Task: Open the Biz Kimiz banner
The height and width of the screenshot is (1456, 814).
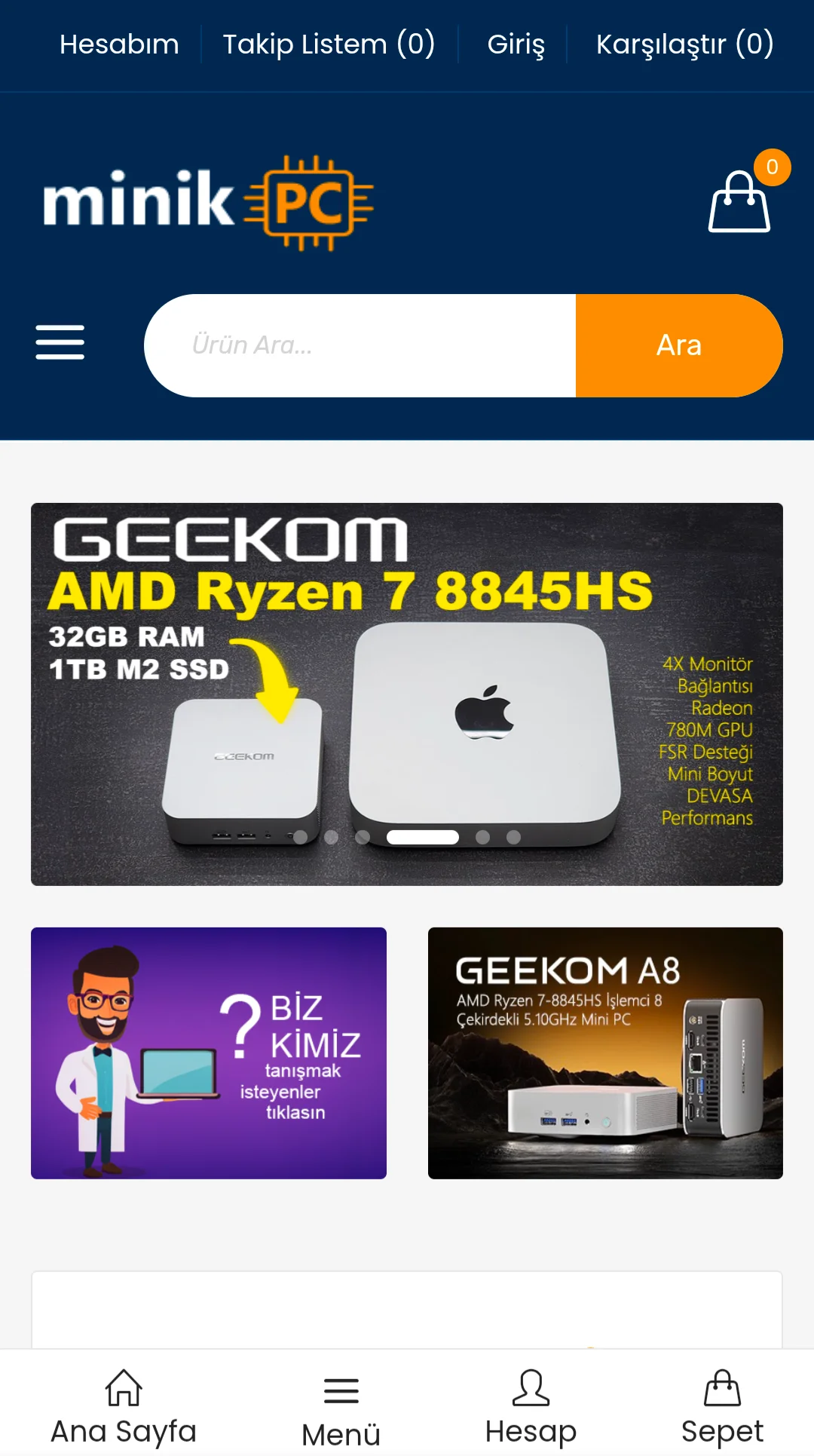Action: click(x=209, y=1053)
